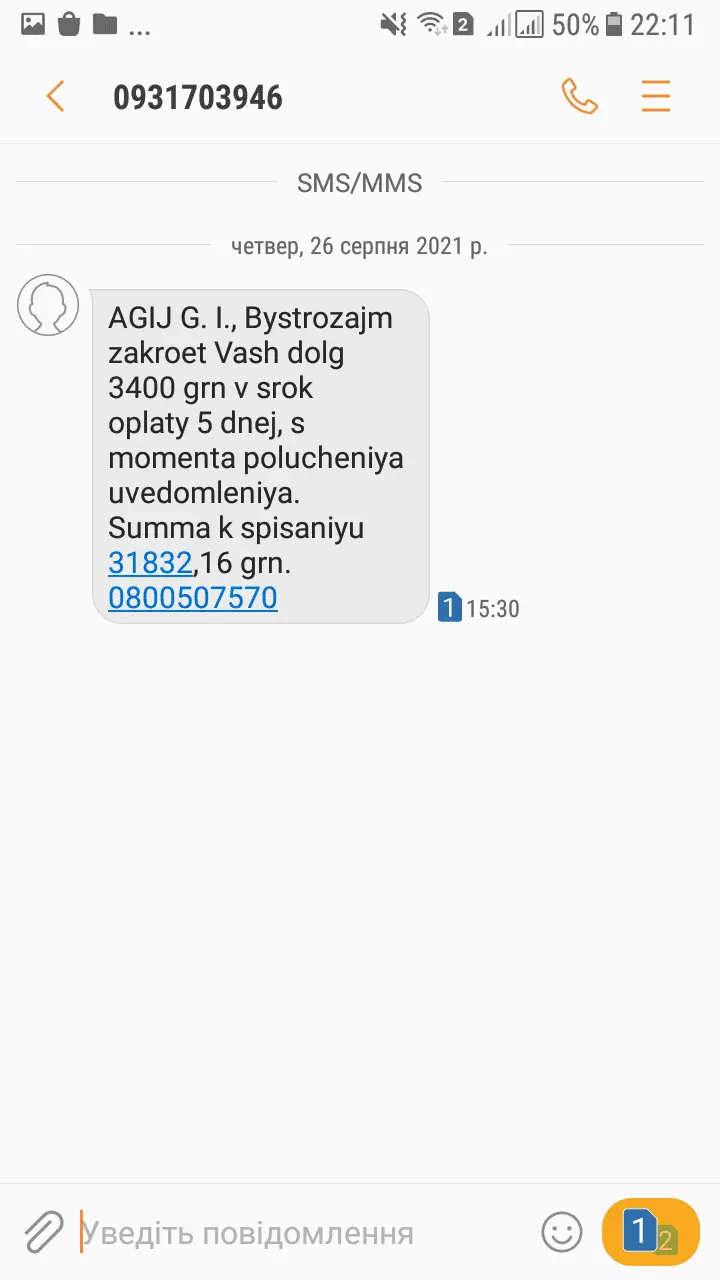
Task: Attach a file with the paperclip
Action: [x=44, y=1232]
